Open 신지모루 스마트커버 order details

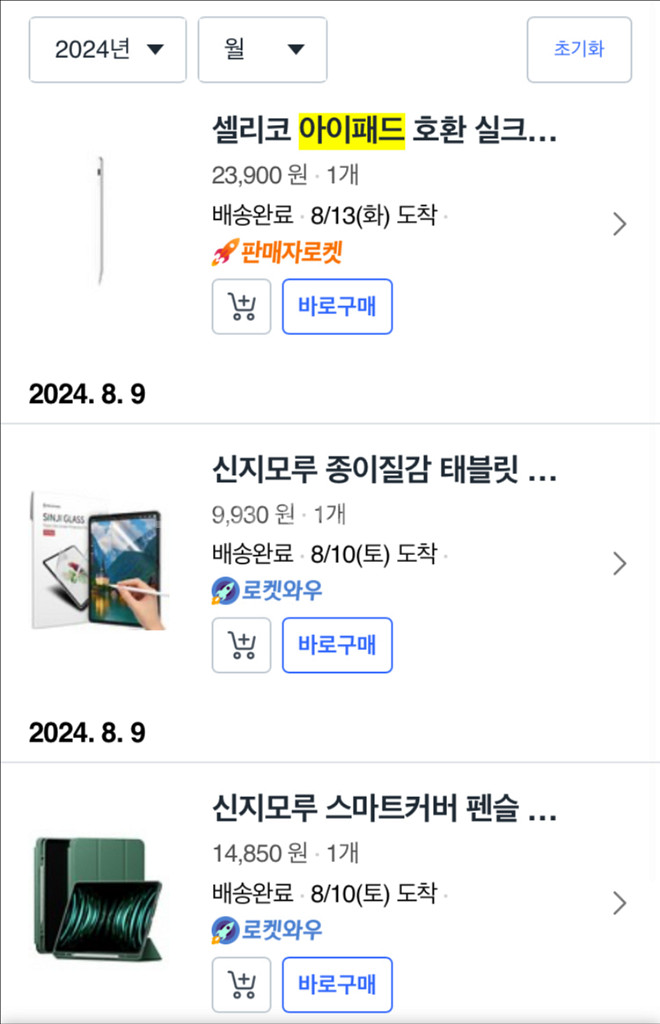[x=619, y=904]
